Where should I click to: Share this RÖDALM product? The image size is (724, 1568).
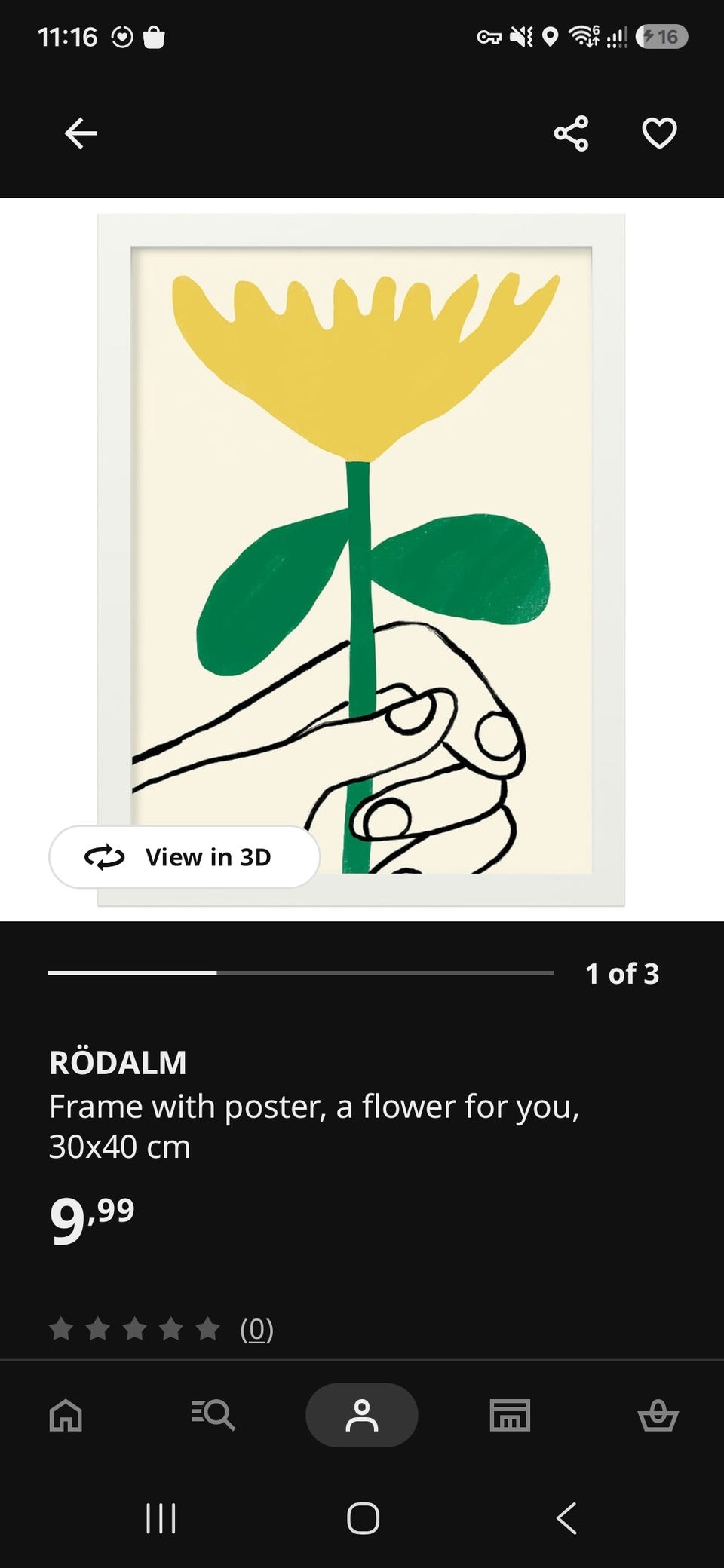pyautogui.click(x=571, y=133)
